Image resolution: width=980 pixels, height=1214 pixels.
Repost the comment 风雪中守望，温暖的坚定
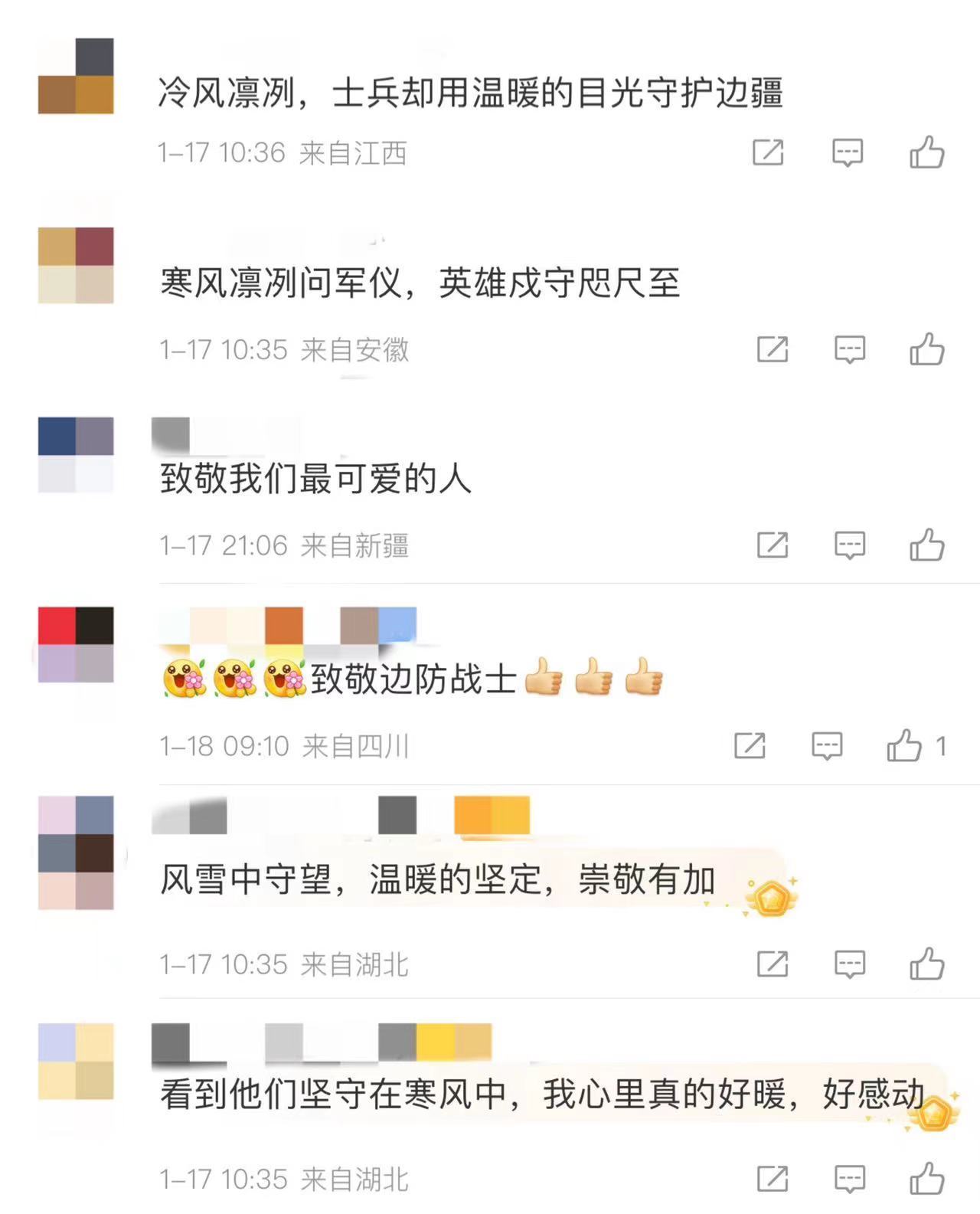(772, 964)
